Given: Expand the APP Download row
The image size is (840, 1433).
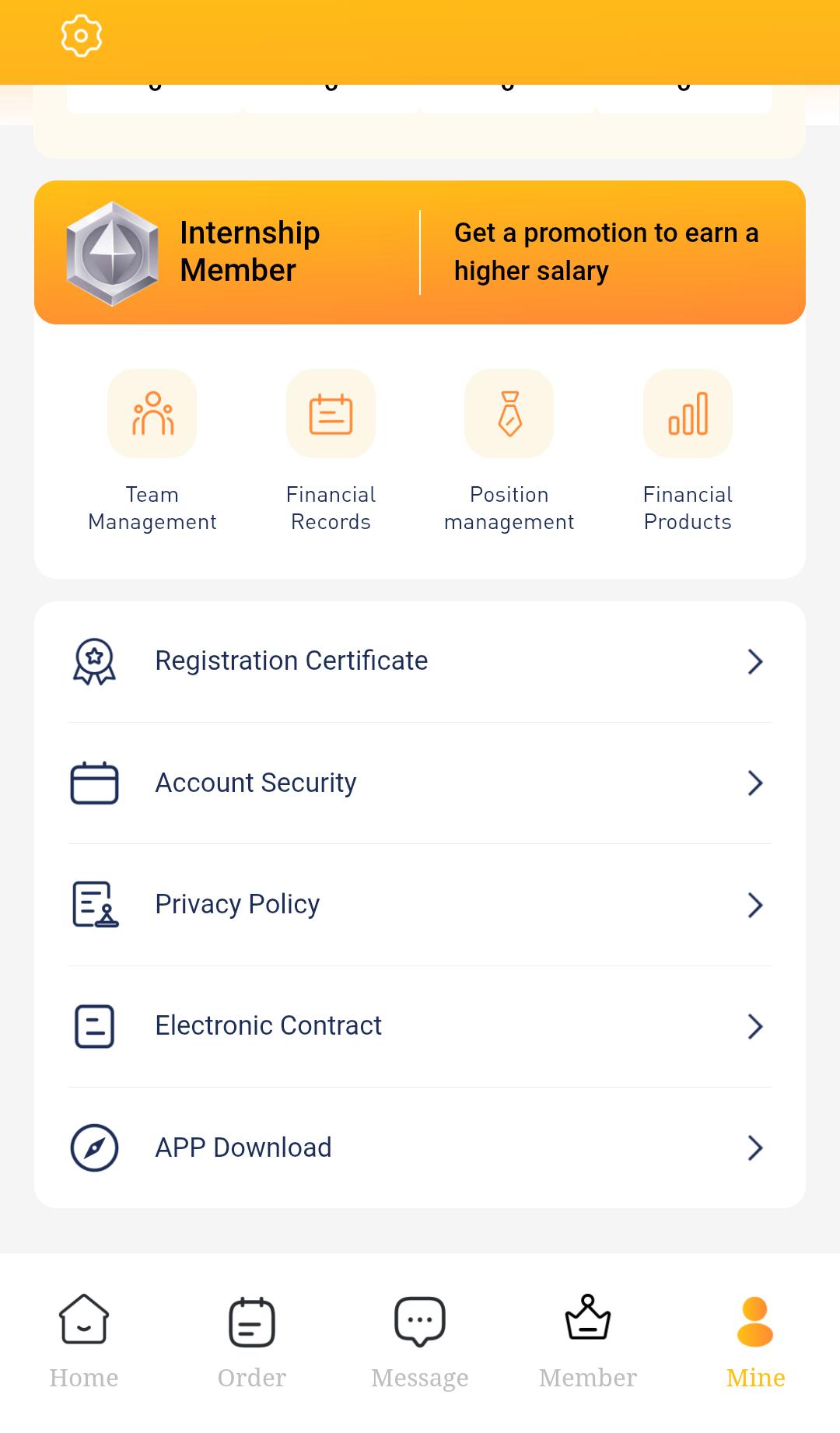Looking at the screenshot, I should pos(754,1148).
